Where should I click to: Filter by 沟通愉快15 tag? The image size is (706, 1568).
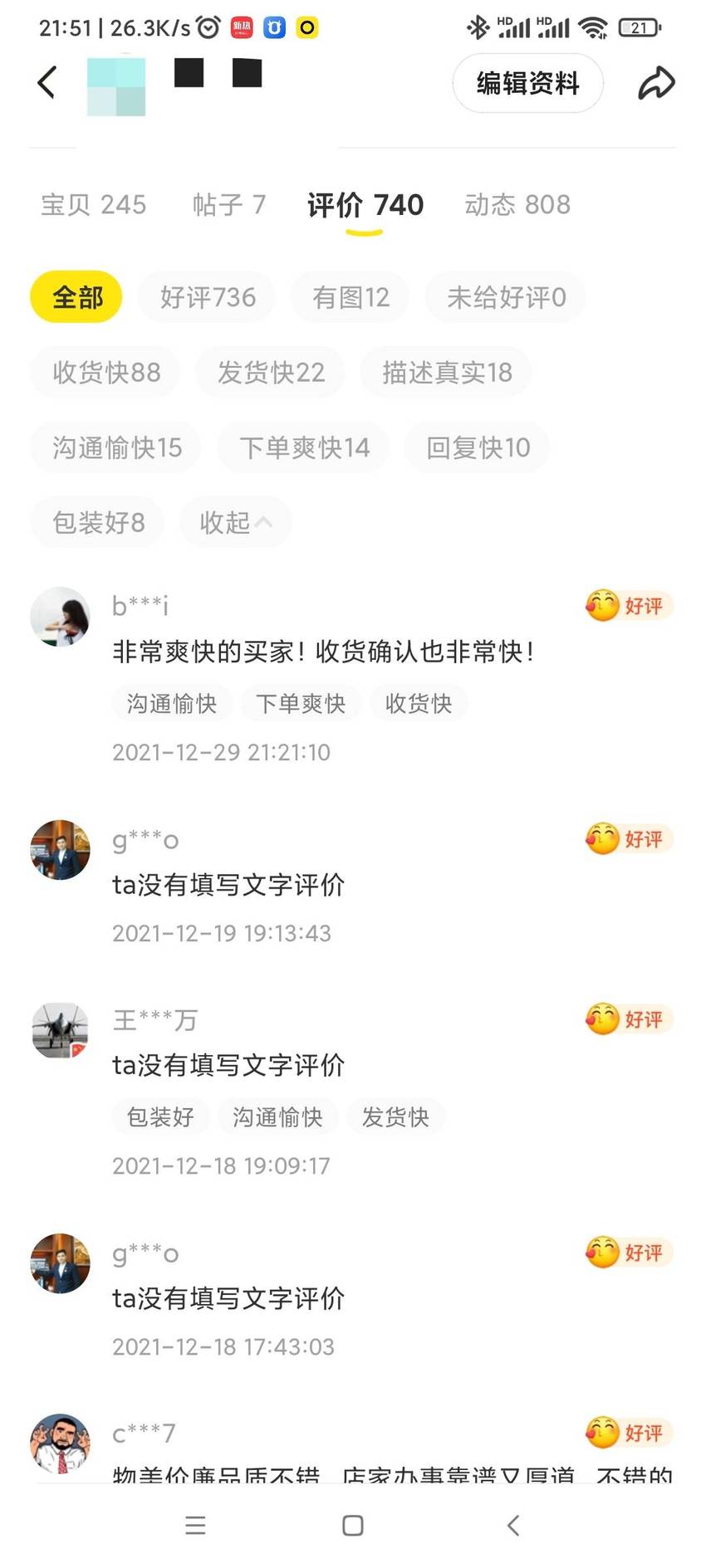click(116, 447)
